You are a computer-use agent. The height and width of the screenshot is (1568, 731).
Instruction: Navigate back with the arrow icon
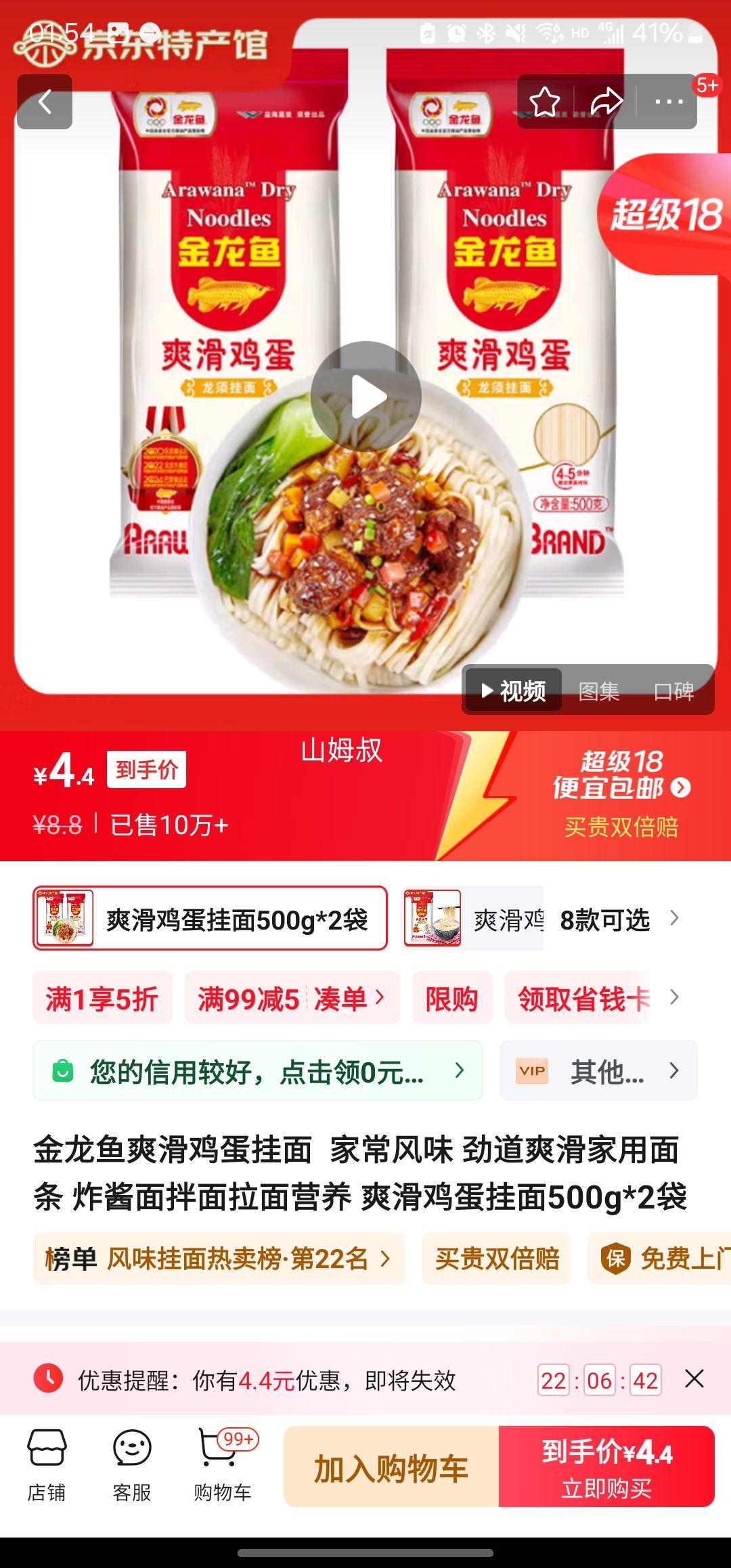tap(46, 102)
